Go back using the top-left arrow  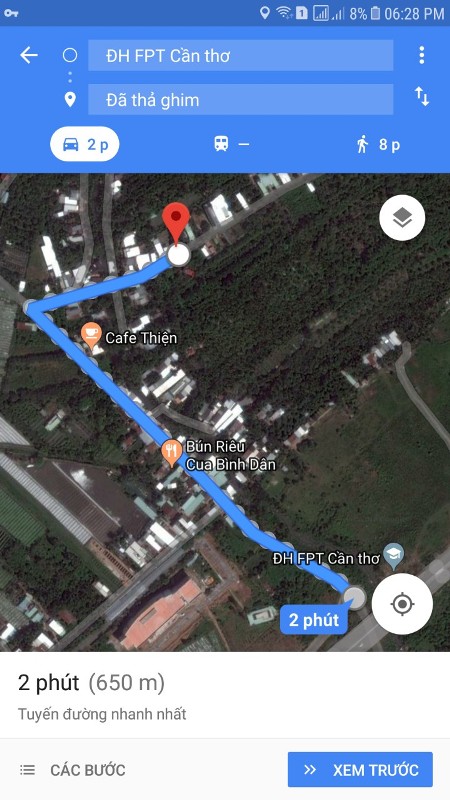click(29, 55)
